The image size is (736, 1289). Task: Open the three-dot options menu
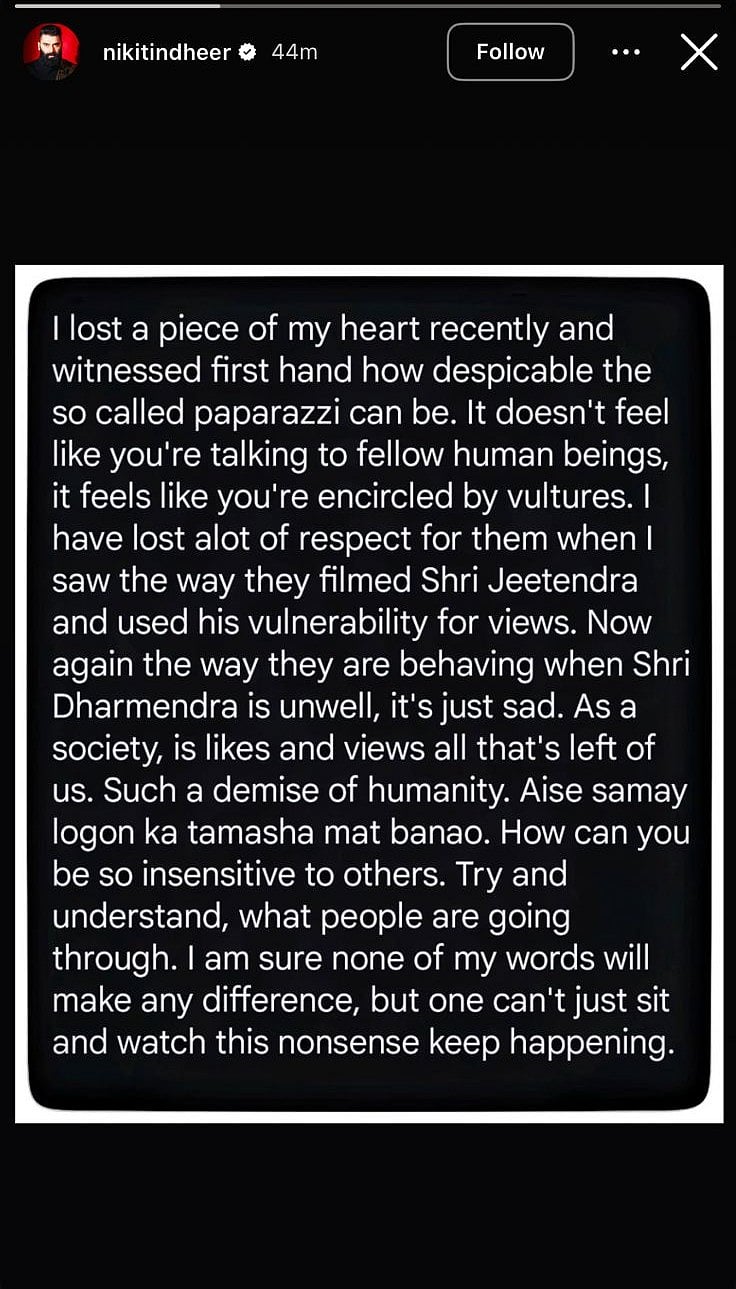625,52
